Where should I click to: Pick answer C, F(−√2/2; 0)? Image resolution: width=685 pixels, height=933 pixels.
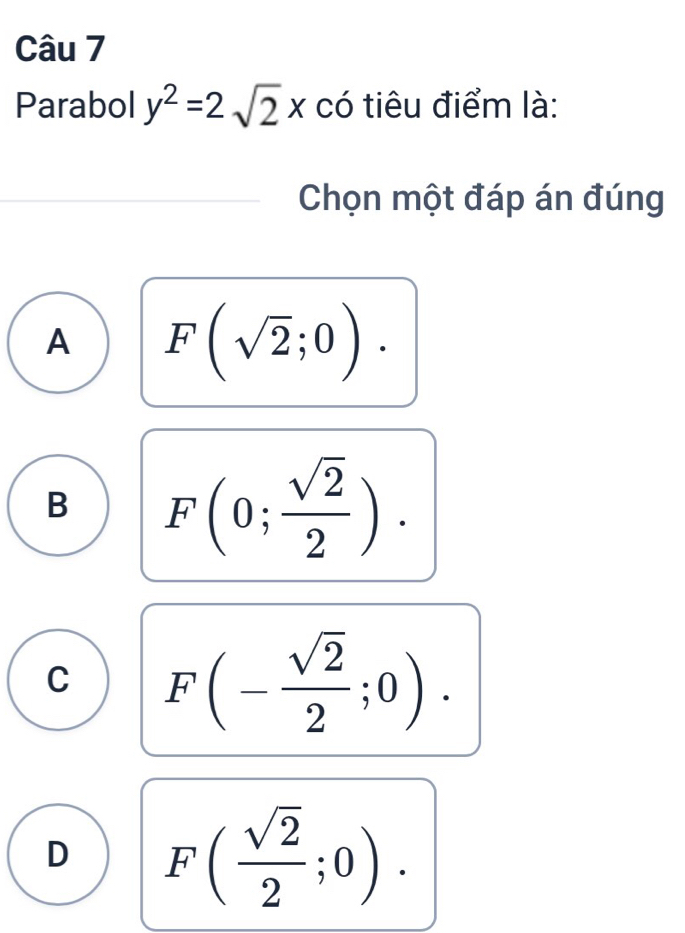pos(61,680)
